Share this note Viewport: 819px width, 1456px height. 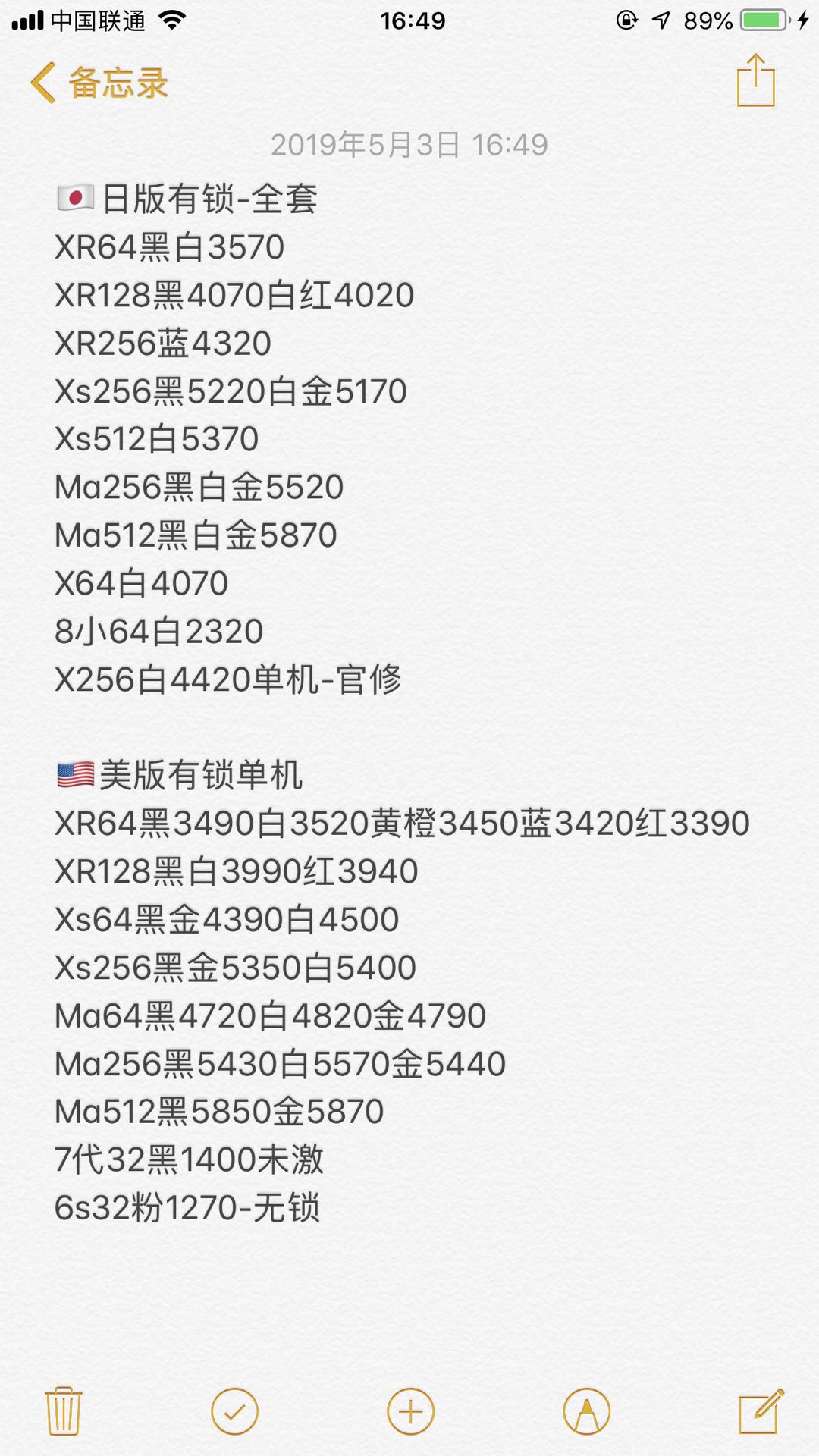click(x=755, y=80)
